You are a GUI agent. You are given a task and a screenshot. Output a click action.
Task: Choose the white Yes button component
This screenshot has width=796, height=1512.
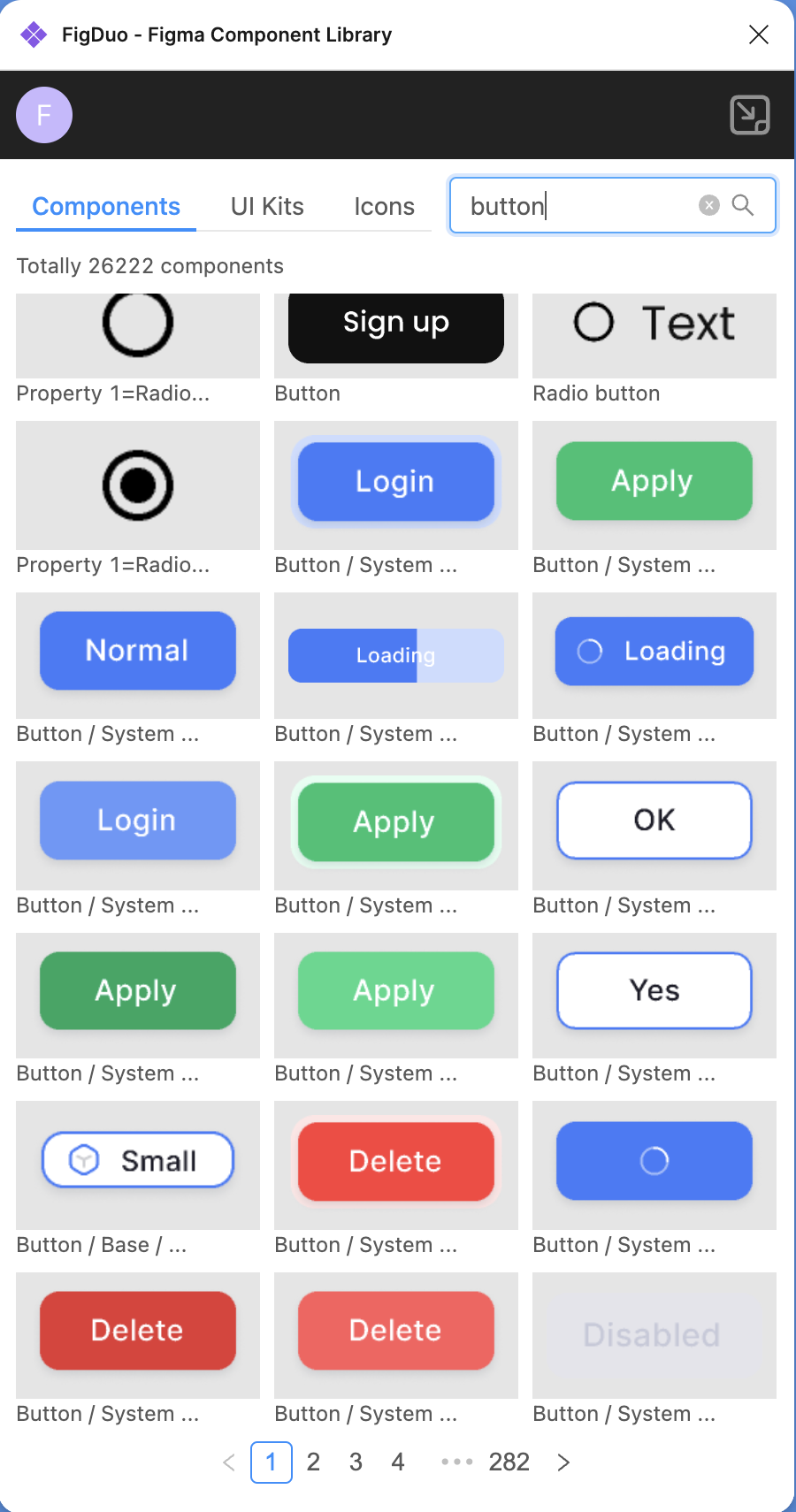tap(654, 995)
